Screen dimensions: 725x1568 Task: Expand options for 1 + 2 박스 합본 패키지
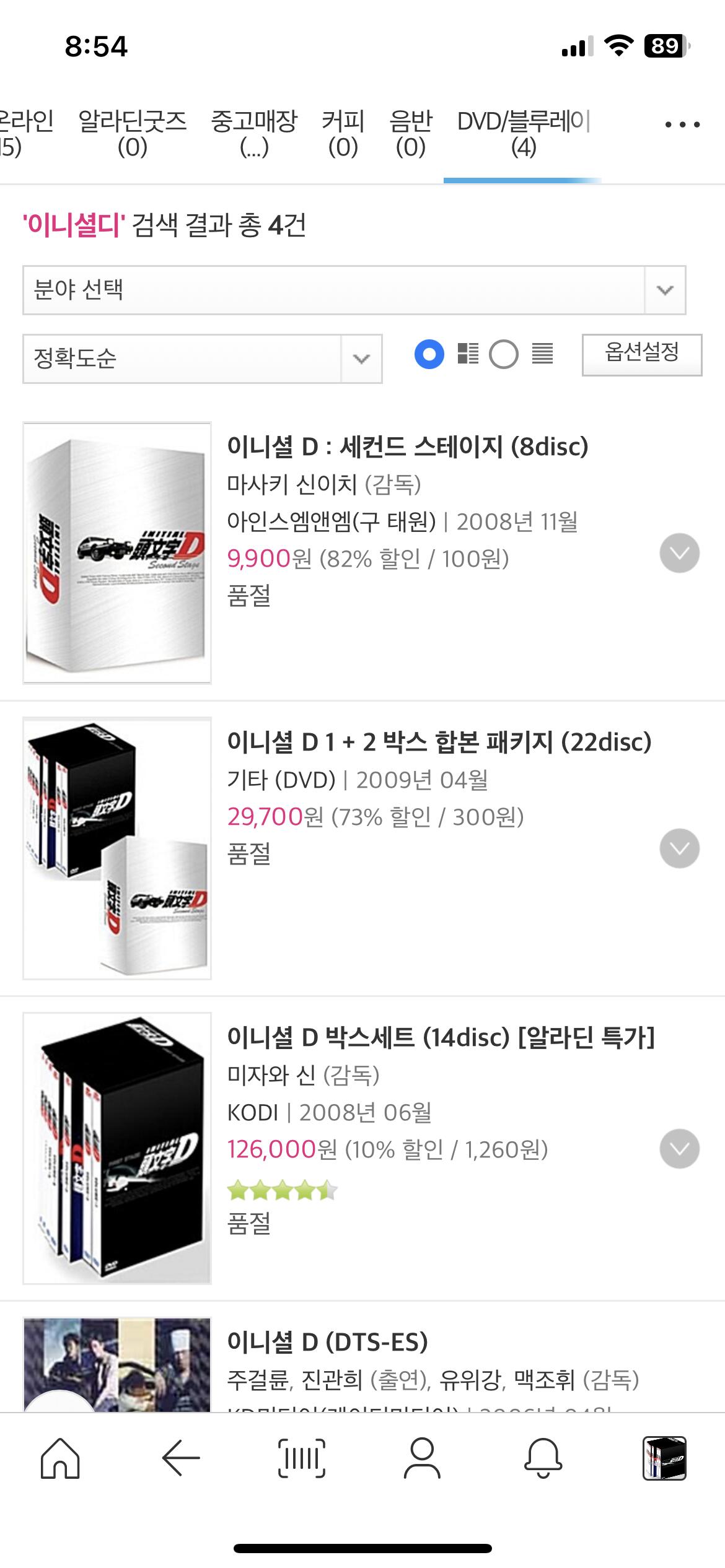pyautogui.click(x=679, y=848)
